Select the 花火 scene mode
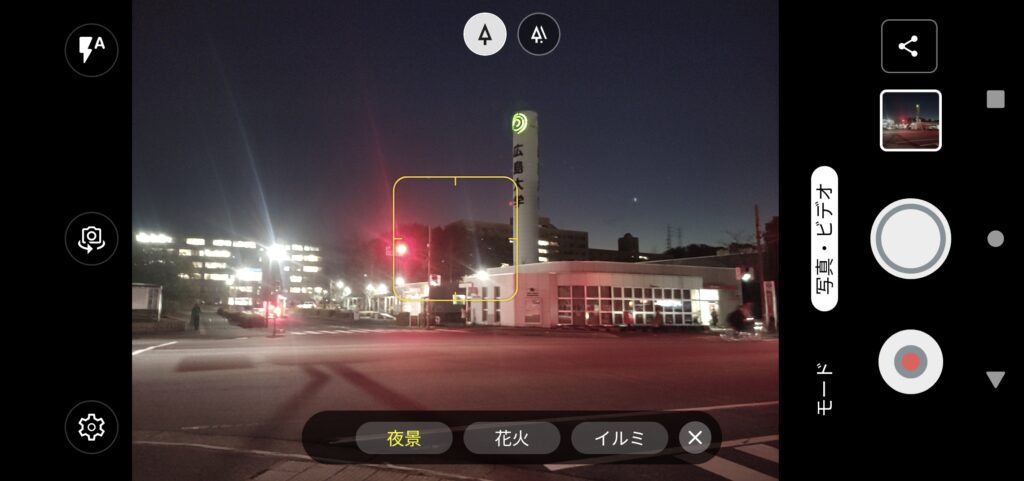1024x481 pixels. pos(511,438)
